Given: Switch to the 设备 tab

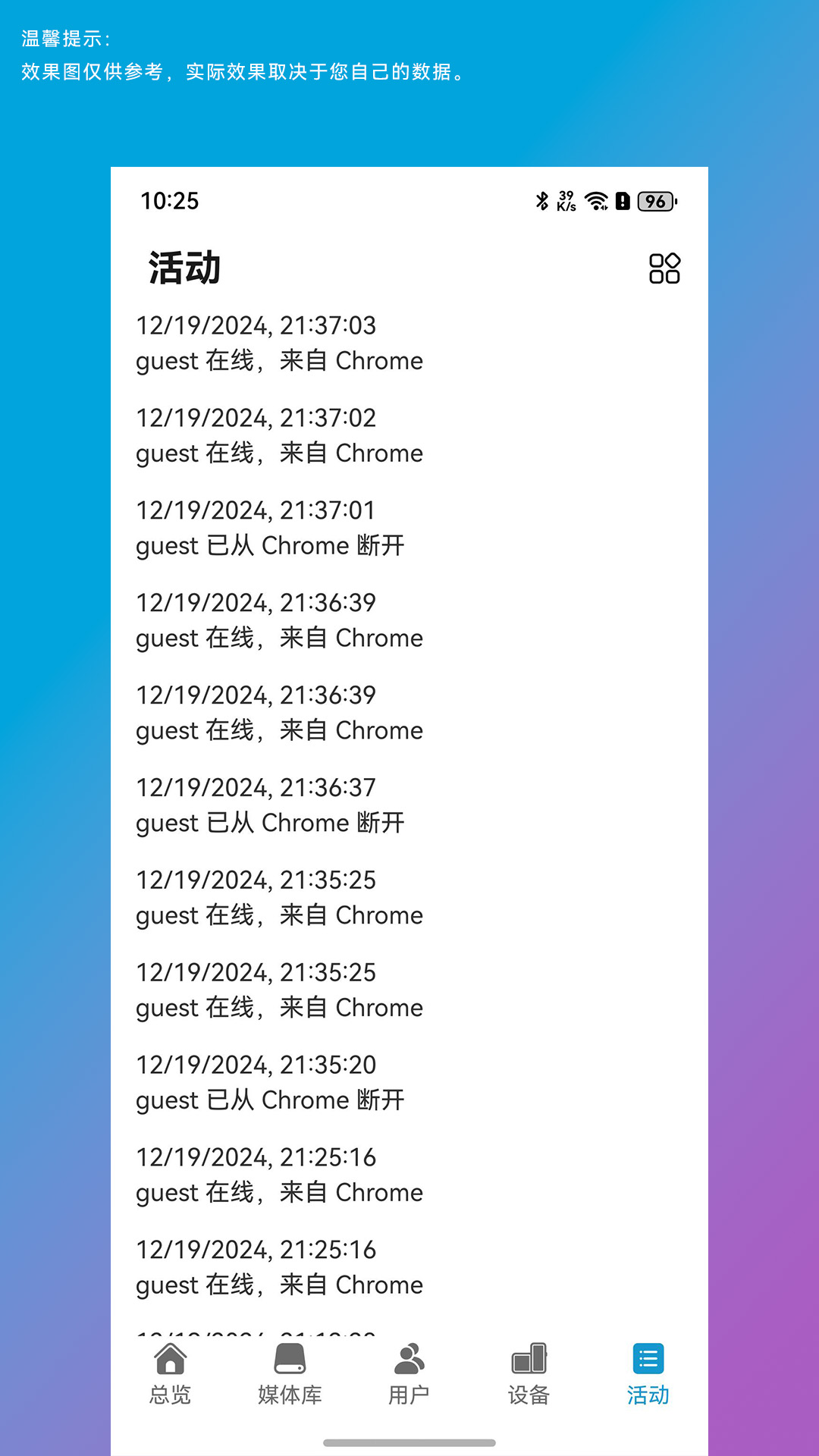Looking at the screenshot, I should (x=529, y=1376).
